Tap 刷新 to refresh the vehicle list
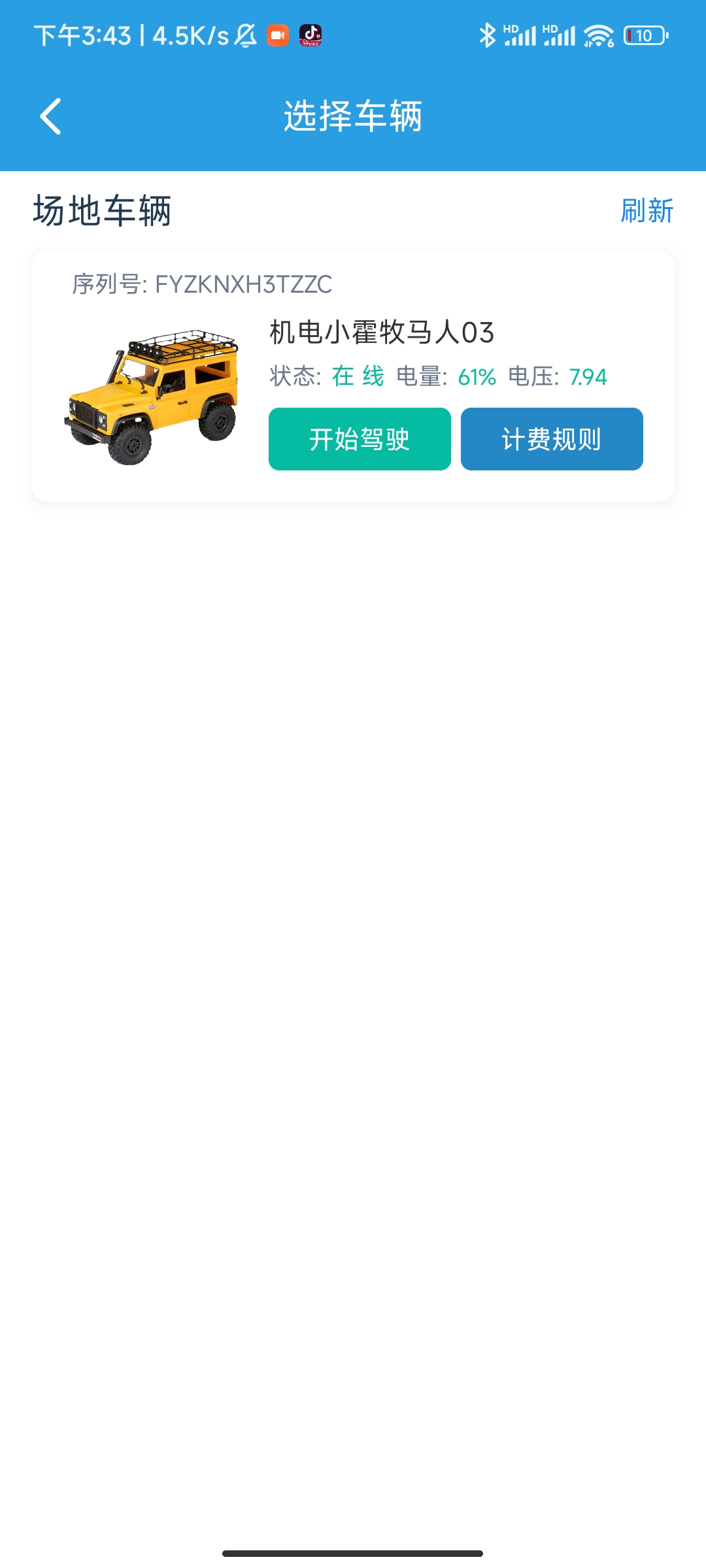706x1568 pixels. (x=647, y=211)
